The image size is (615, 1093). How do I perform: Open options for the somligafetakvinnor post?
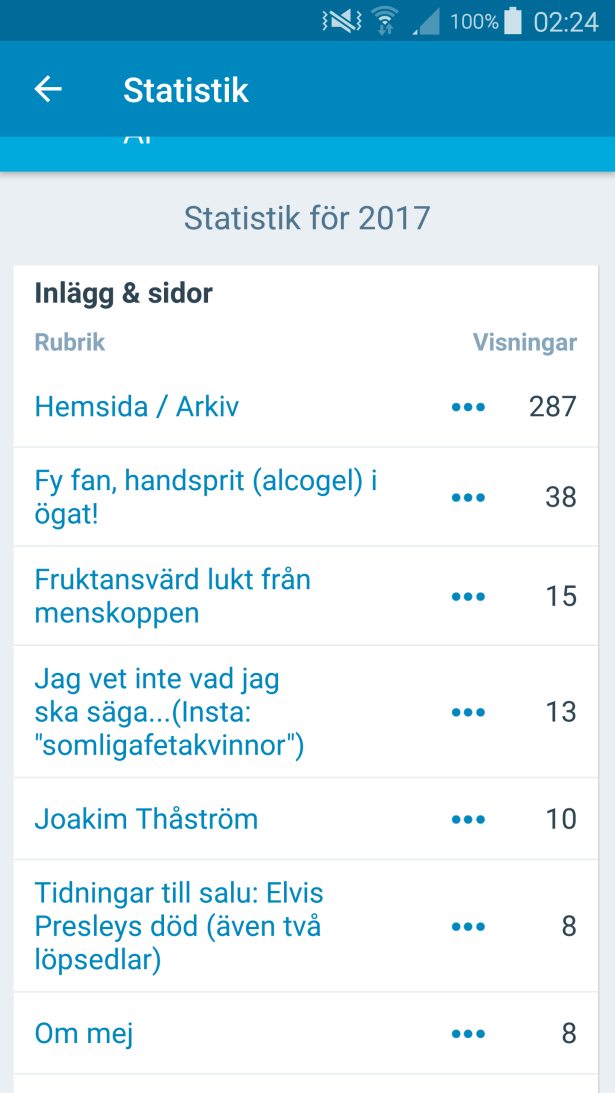[x=468, y=712]
